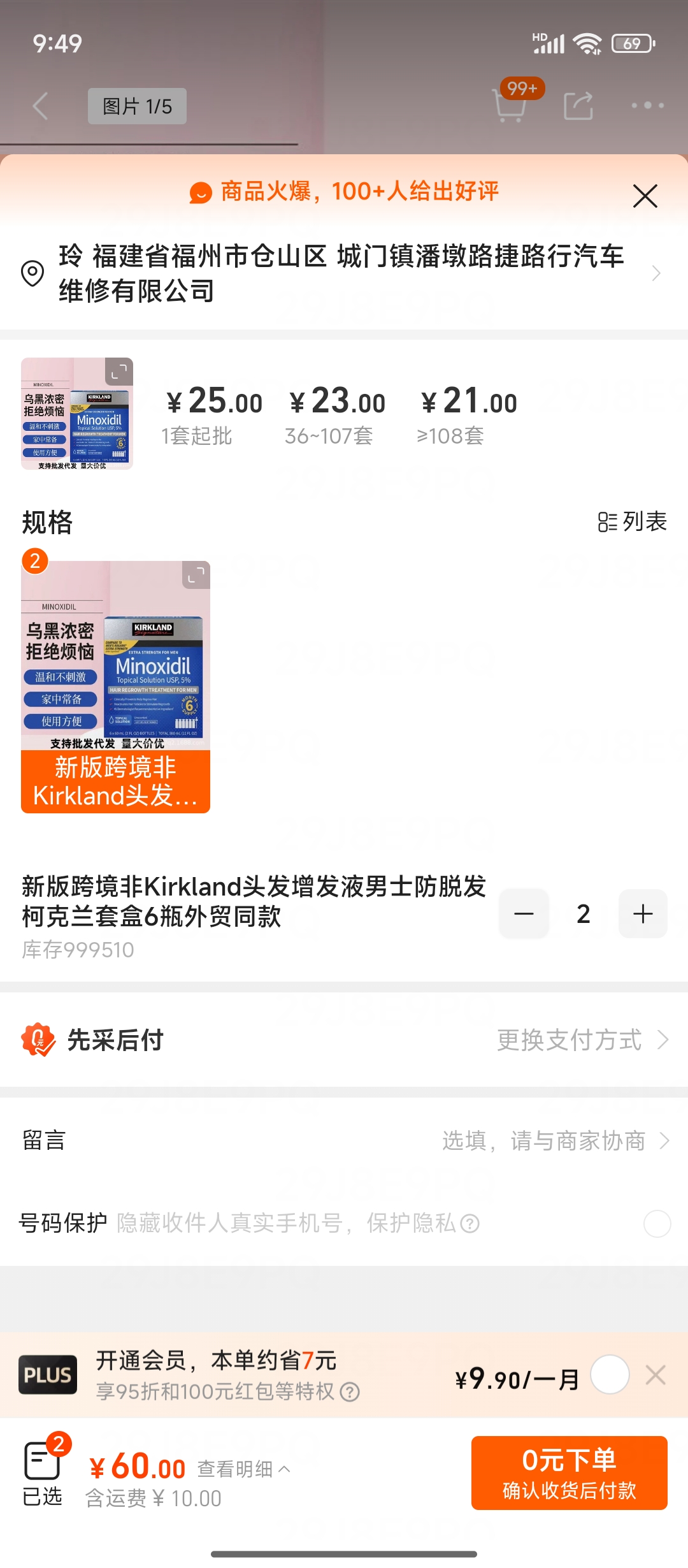Switch specifications to 列表 view
The height and width of the screenshot is (1568, 688).
[632, 522]
